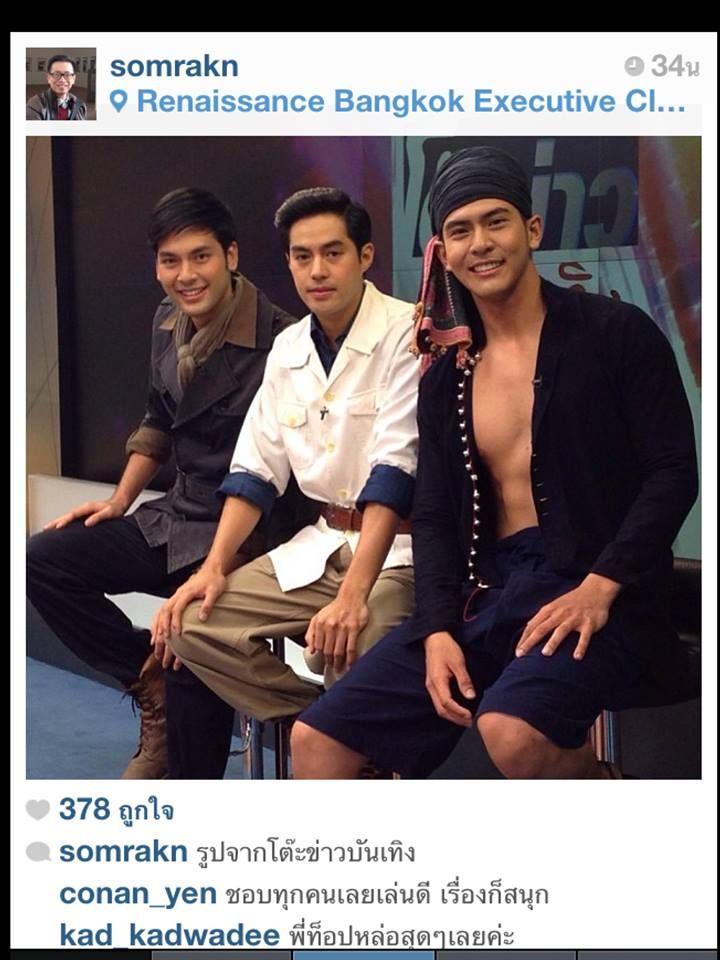View the 378 likes list
The image size is (720, 960).
click(x=116, y=809)
